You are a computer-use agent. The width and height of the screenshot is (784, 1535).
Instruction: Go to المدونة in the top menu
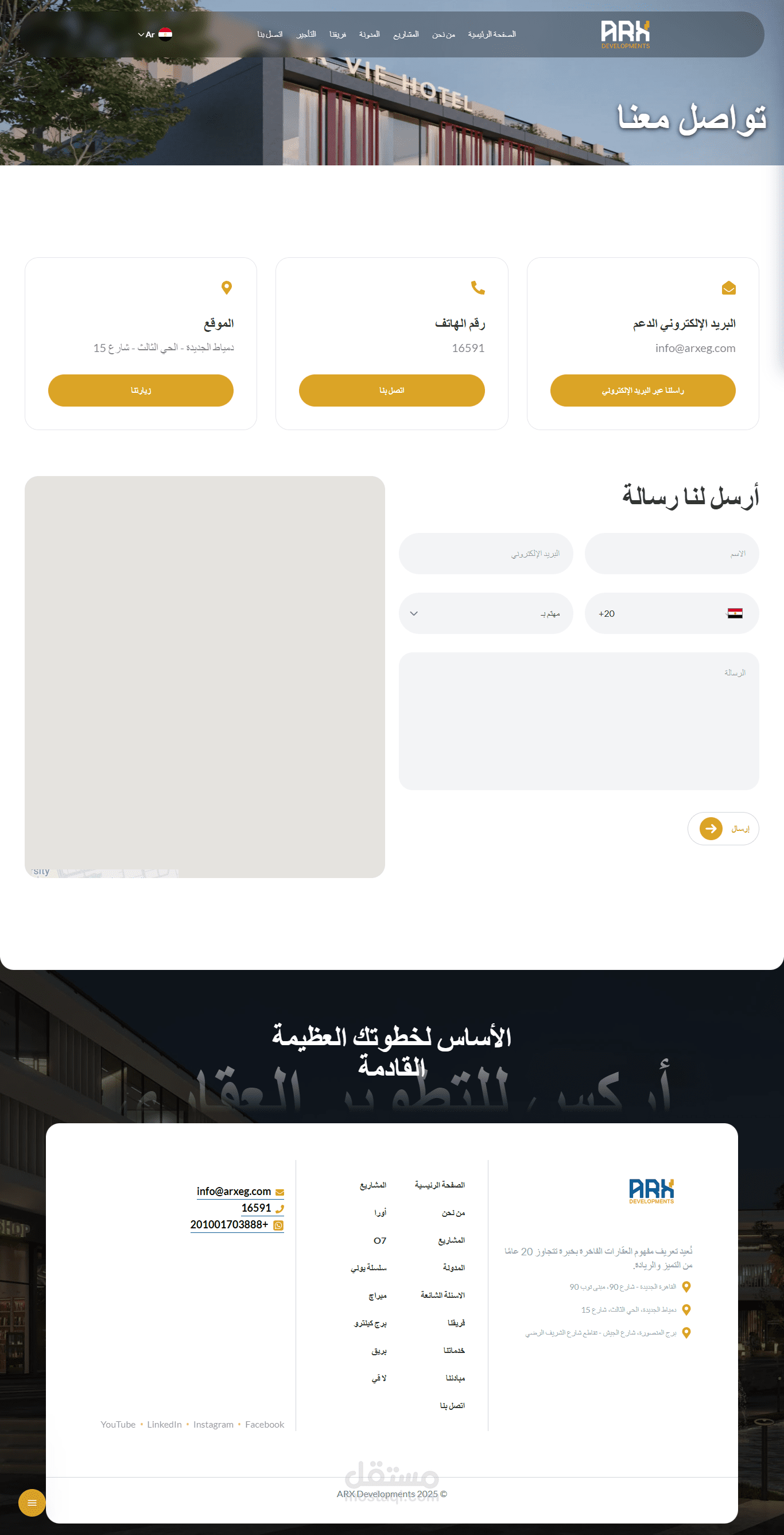coord(370,34)
